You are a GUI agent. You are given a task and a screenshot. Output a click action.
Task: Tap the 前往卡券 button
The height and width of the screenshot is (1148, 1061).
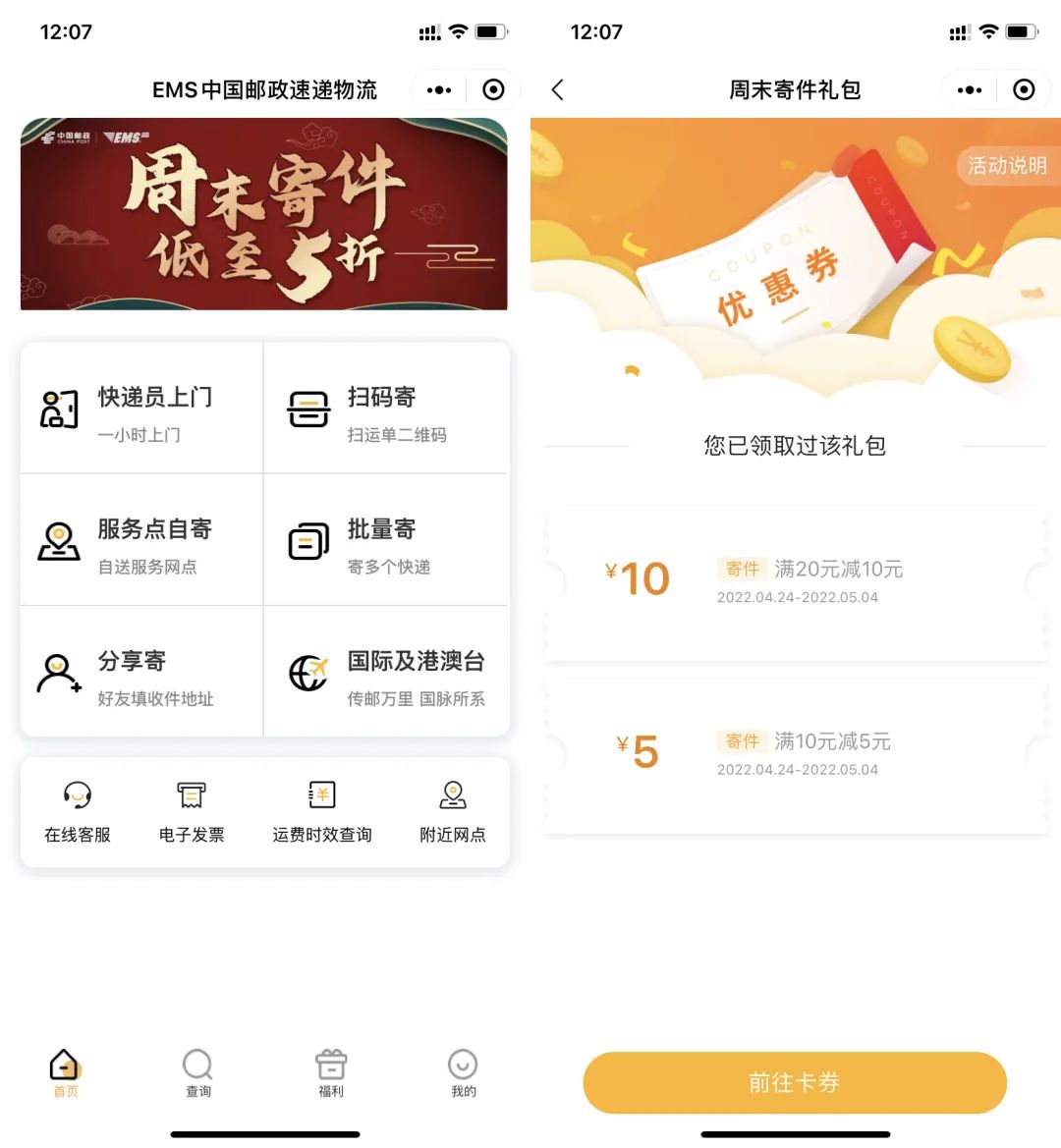(795, 1082)
